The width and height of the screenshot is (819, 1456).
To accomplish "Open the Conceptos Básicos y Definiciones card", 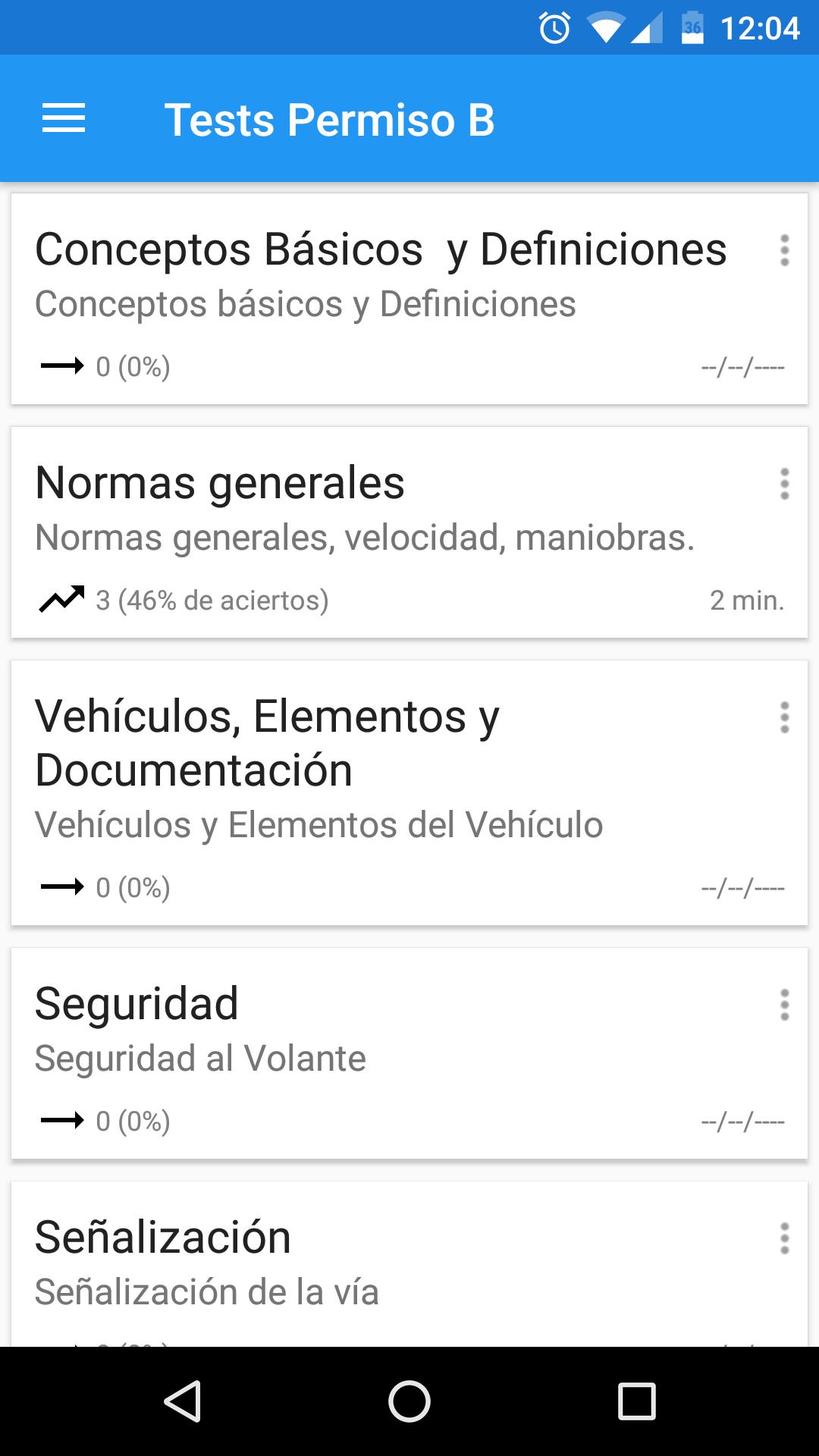I will pos(409,299).
